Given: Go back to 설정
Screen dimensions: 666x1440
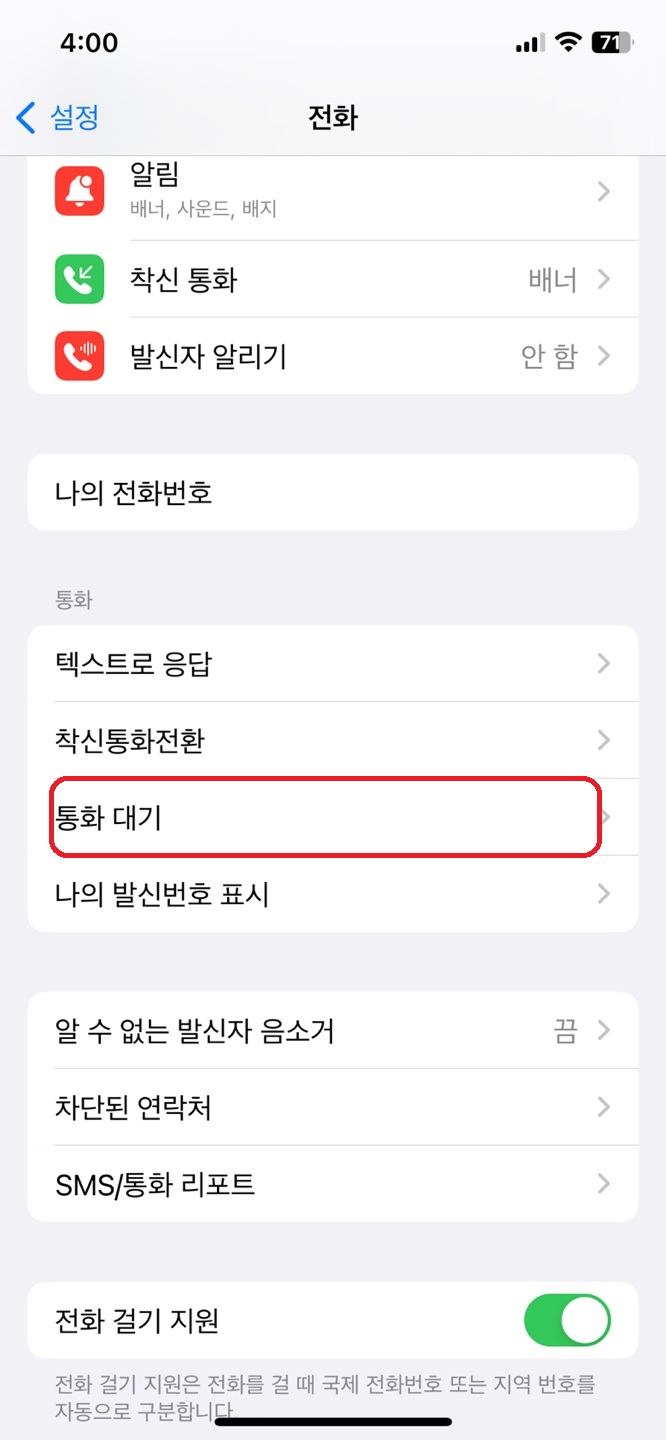Looking at the screenshot, I should click(58, 118).
